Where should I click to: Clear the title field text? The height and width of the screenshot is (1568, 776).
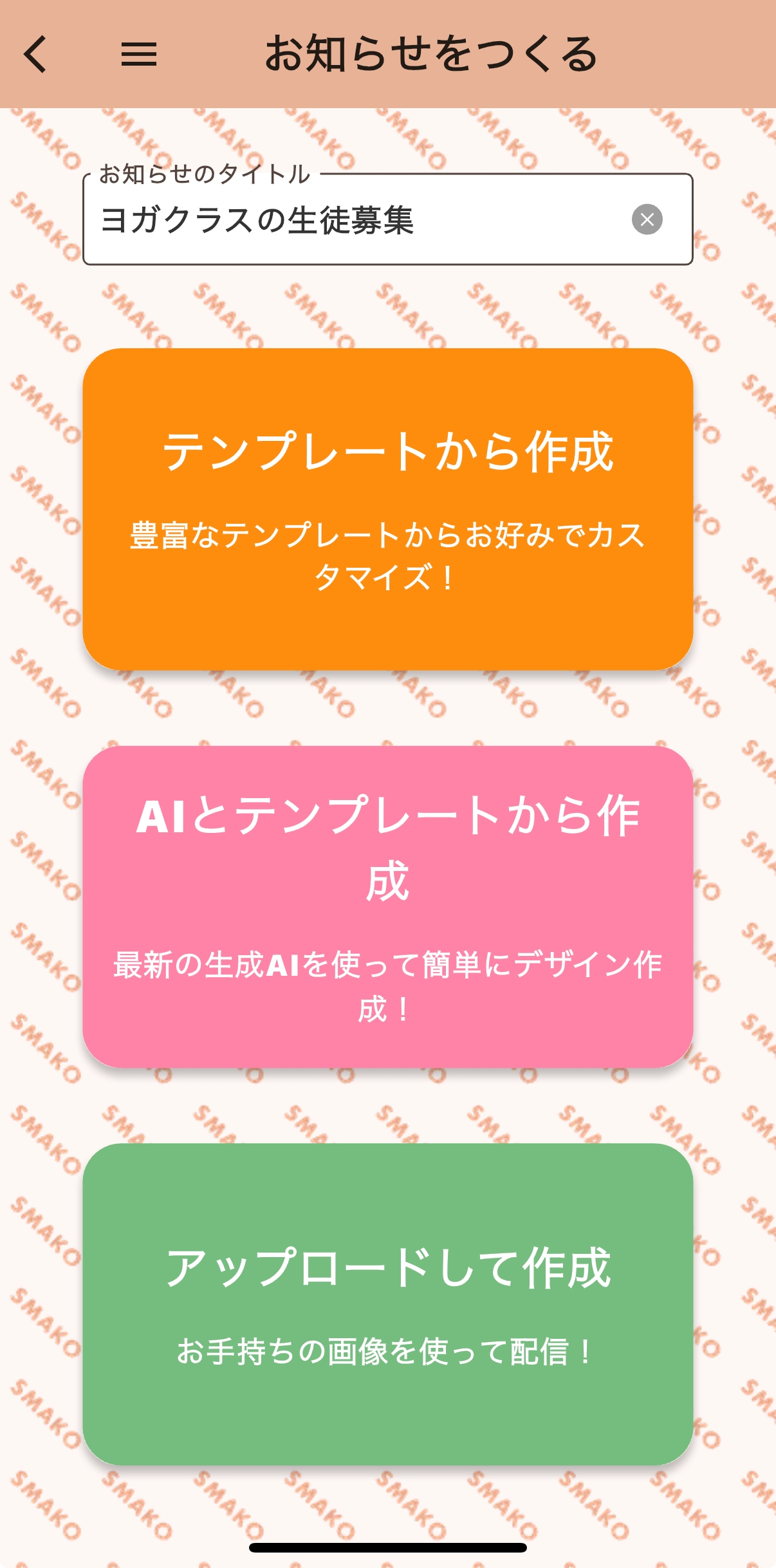click(647, 219)
